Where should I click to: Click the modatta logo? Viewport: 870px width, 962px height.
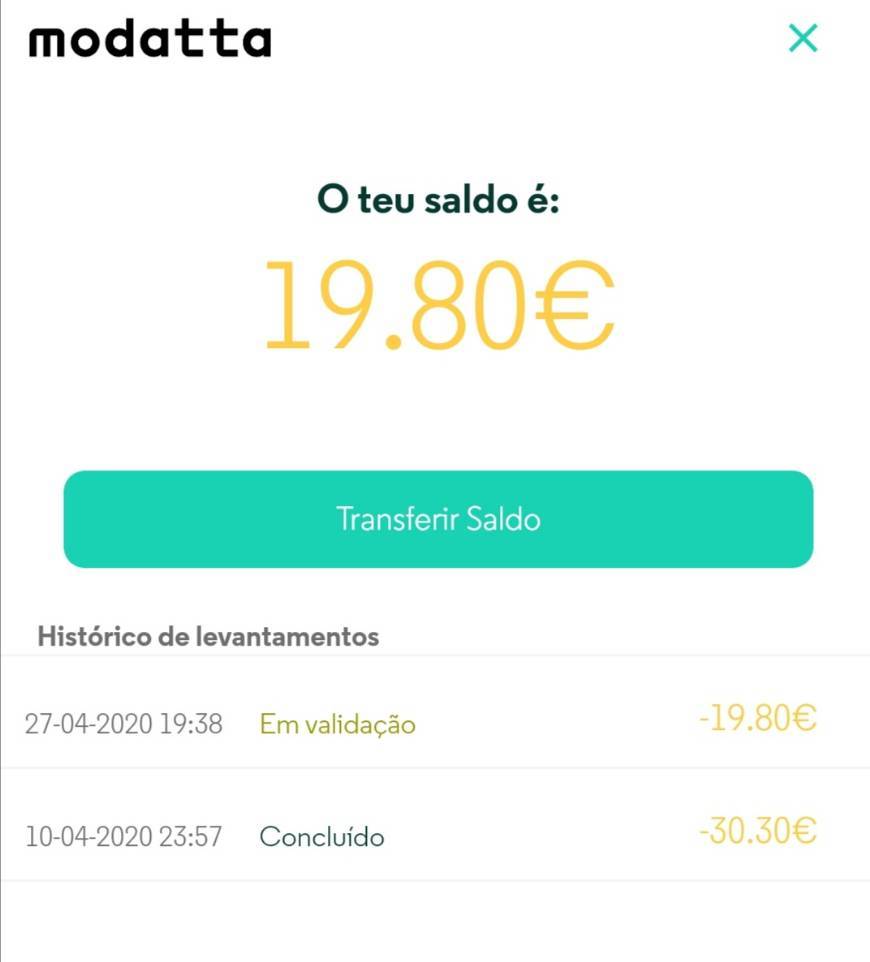(x=150, y=38)
